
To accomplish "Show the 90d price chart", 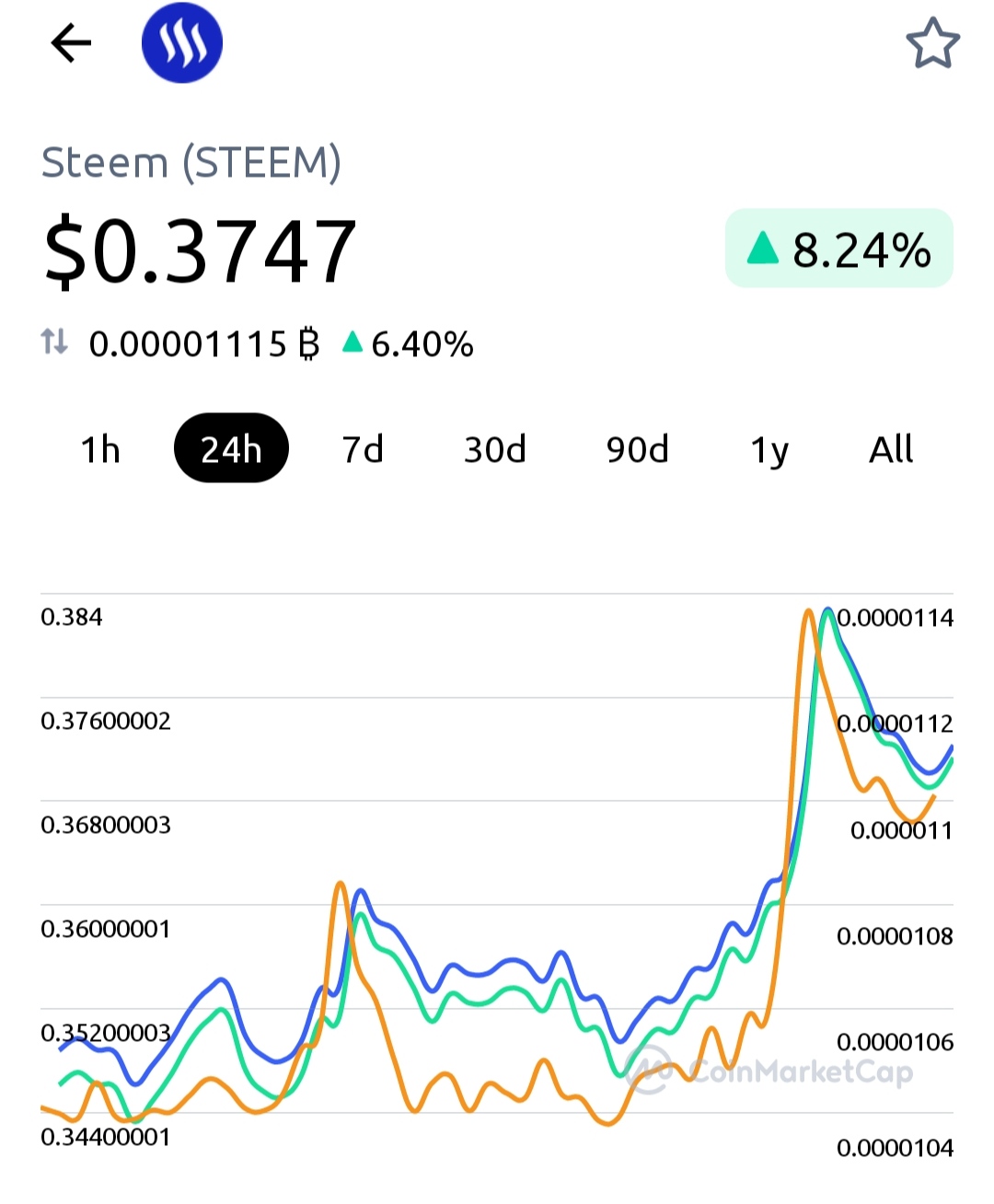I will [x=637, y=449].
